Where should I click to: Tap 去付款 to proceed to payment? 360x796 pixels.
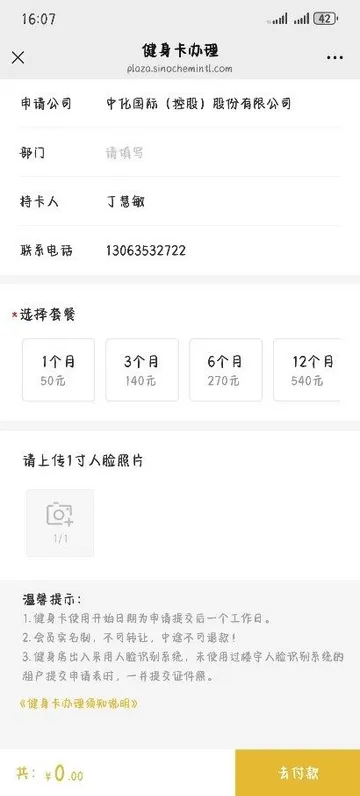[298, 773]
